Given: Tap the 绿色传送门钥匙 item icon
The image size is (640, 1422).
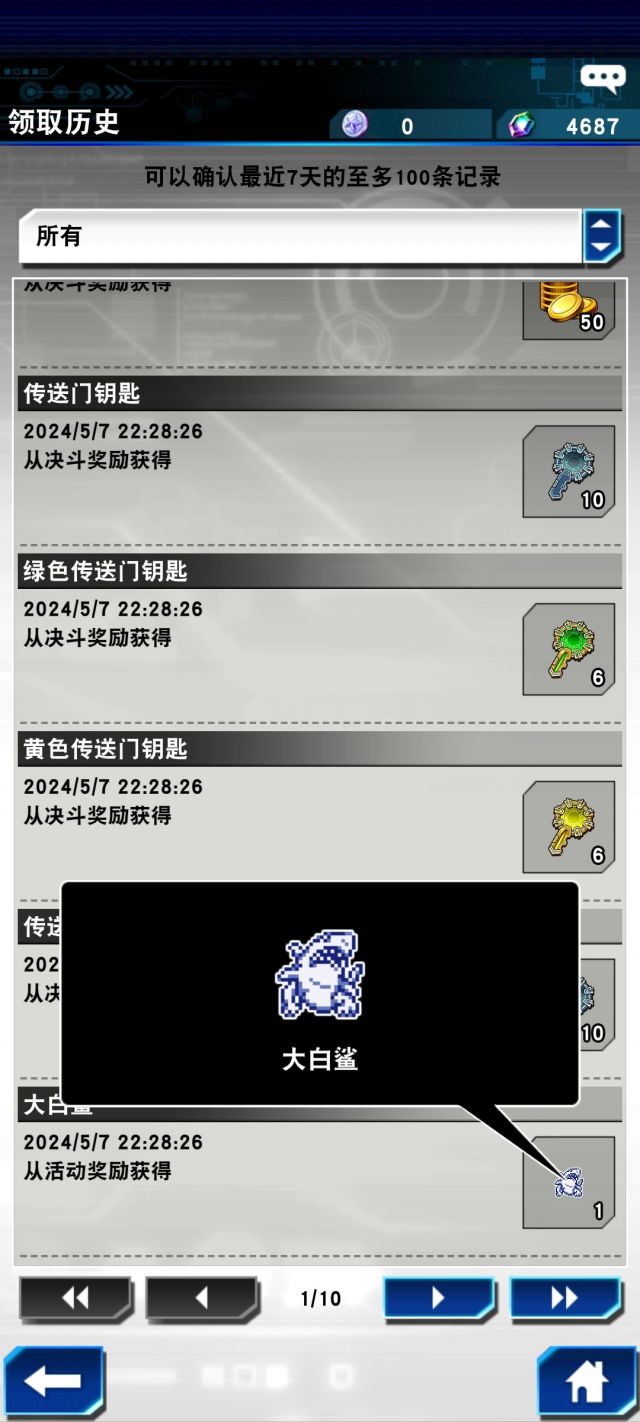Looking at the screenshot, I should pos(569,649).
